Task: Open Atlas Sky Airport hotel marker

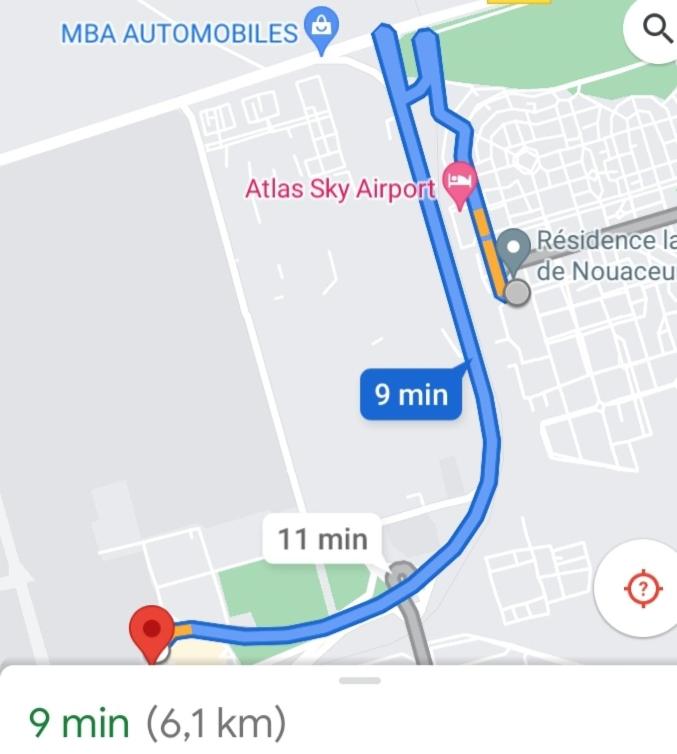Action: click(x=460, y=184)
